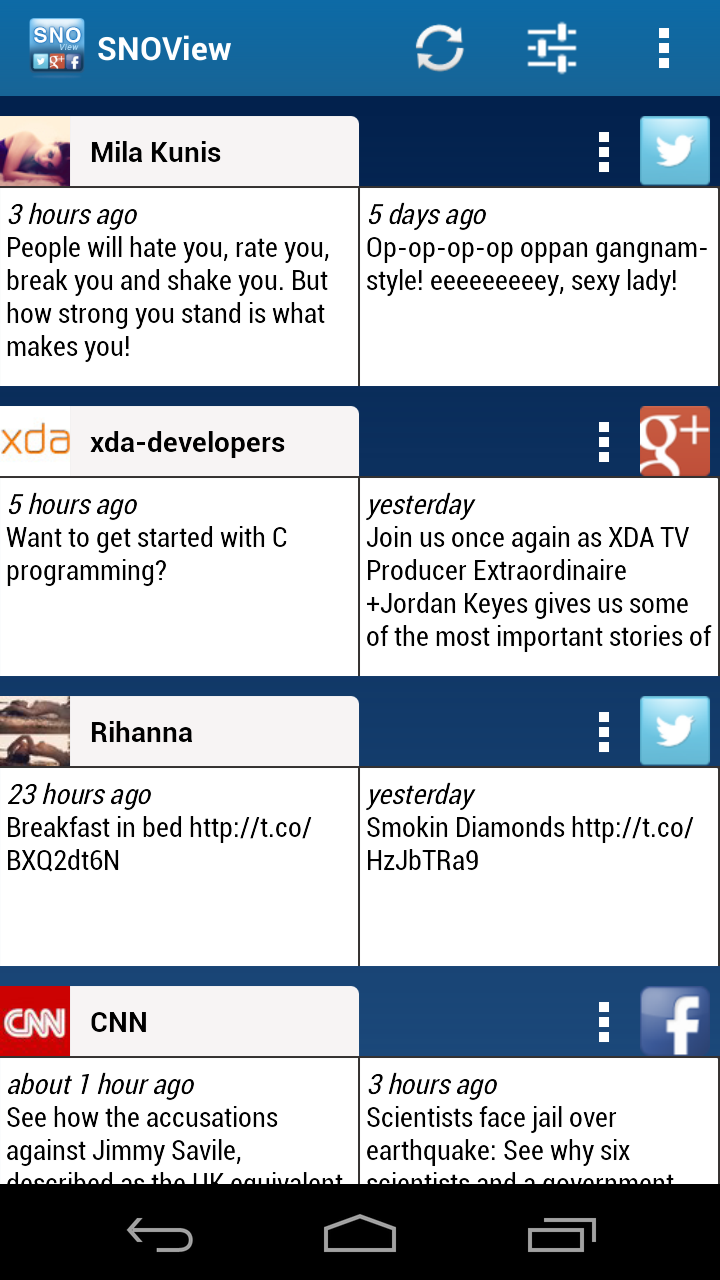720x1280 pixels.
Task: Open the C programming post
Action: [179, 577]
